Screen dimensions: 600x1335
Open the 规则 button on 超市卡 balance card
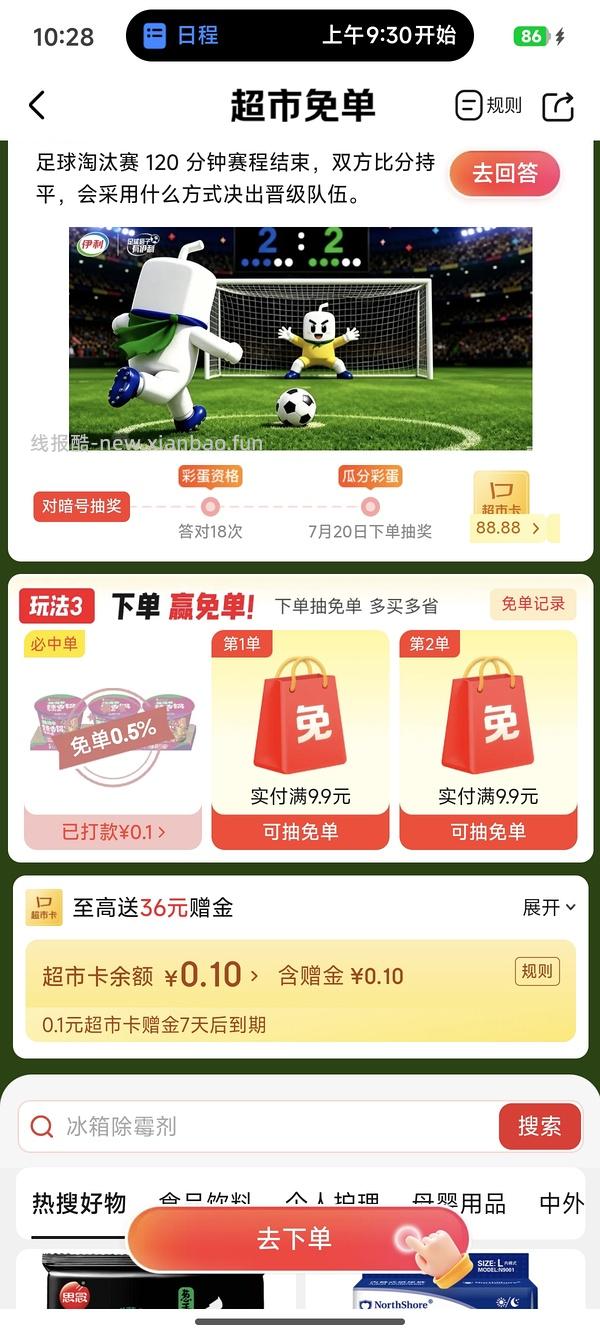pos(537,971)
